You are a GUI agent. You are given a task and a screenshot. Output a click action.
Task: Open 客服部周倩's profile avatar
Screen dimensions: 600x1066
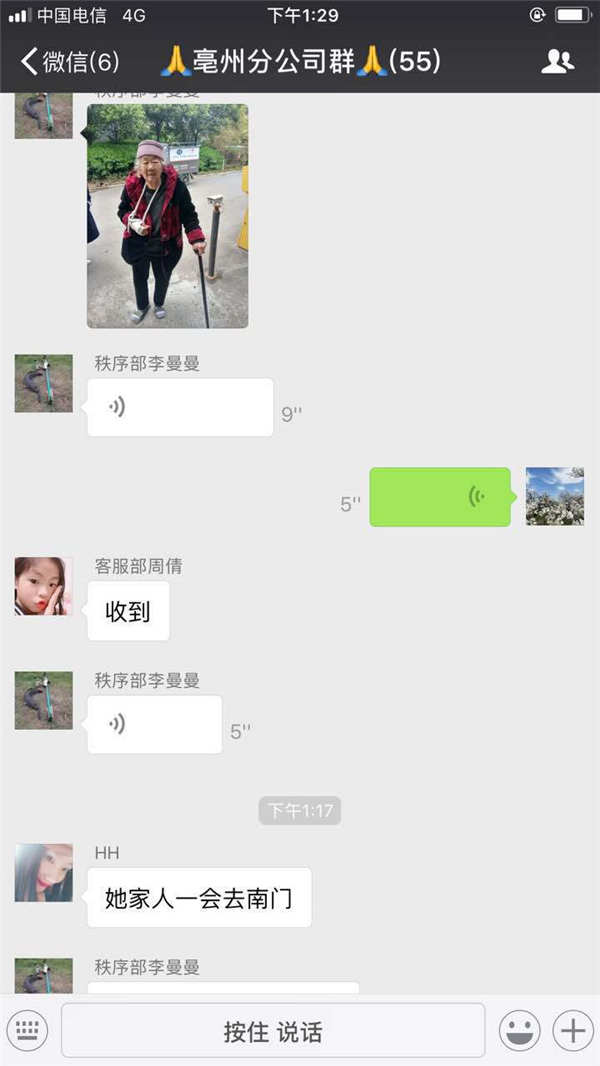click(x=43, y=586)
